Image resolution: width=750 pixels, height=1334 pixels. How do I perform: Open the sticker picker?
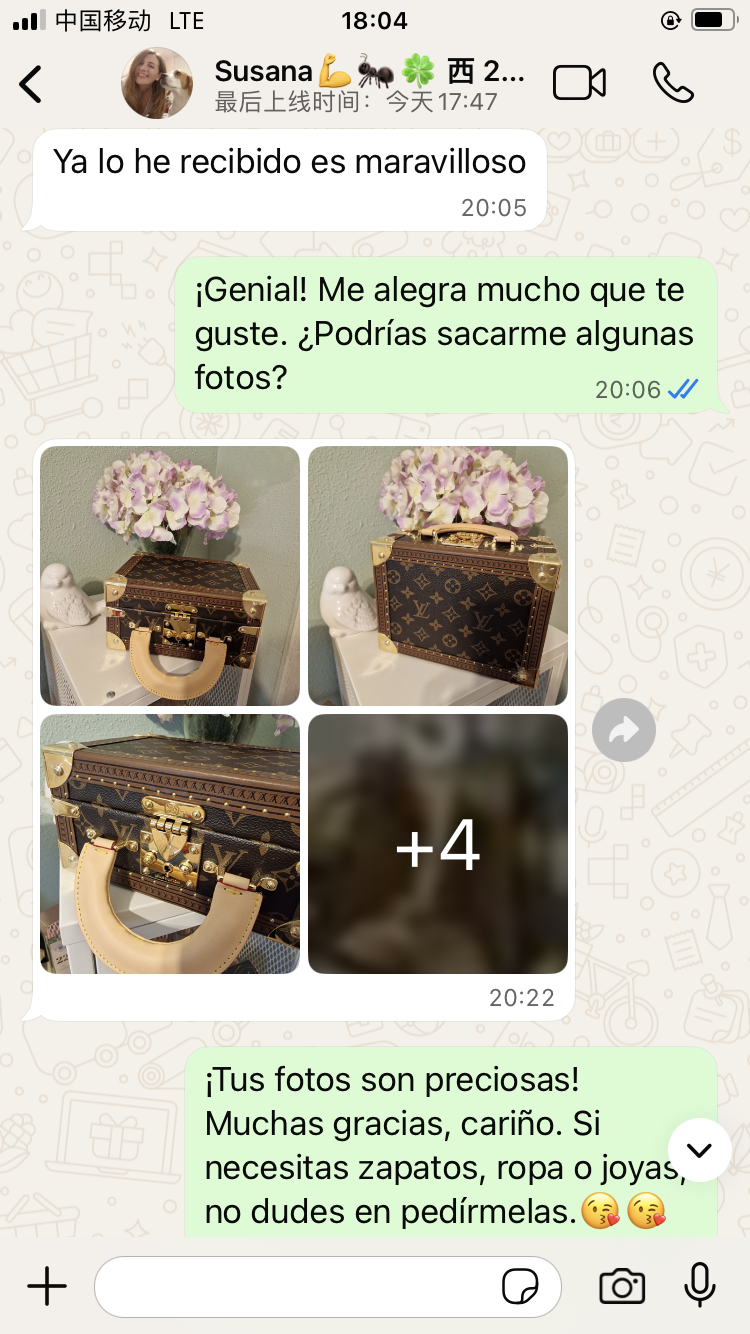click(520, 1286)
